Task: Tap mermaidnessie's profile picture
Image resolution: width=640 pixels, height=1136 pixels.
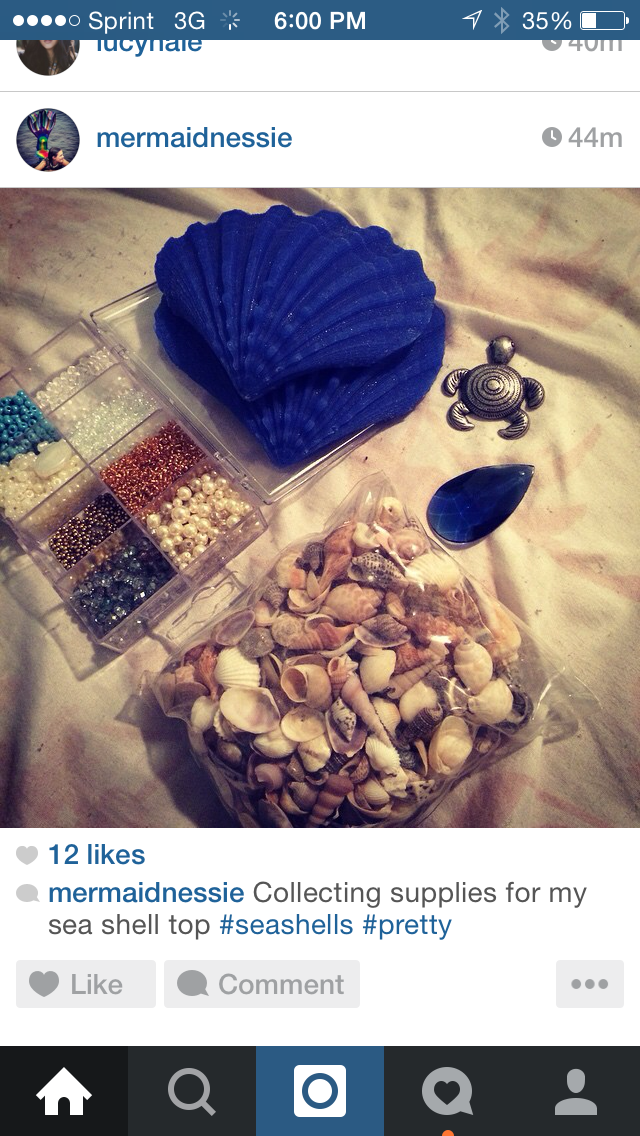Action: pyautogui.click(x=48, y=139)
